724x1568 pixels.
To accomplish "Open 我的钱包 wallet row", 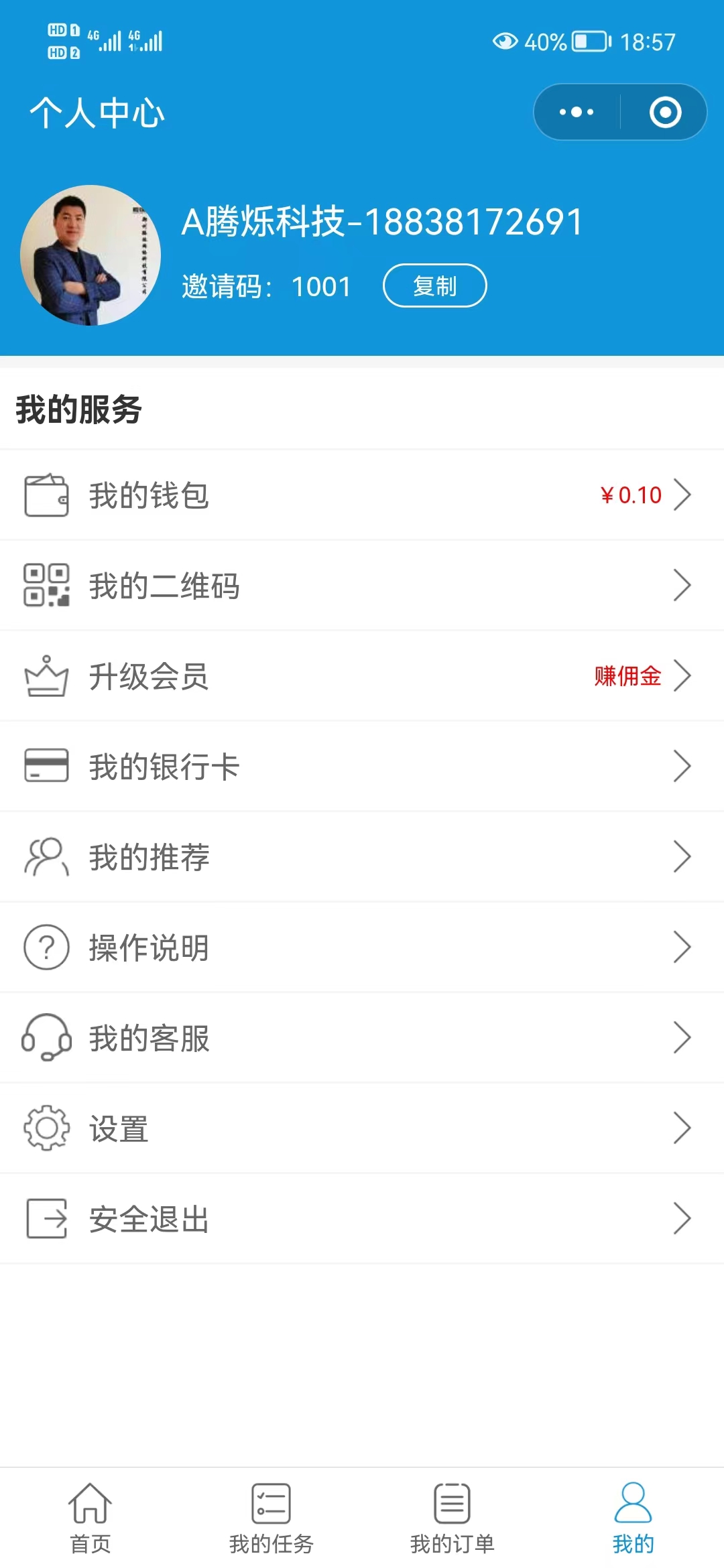I will coord(362,495).
